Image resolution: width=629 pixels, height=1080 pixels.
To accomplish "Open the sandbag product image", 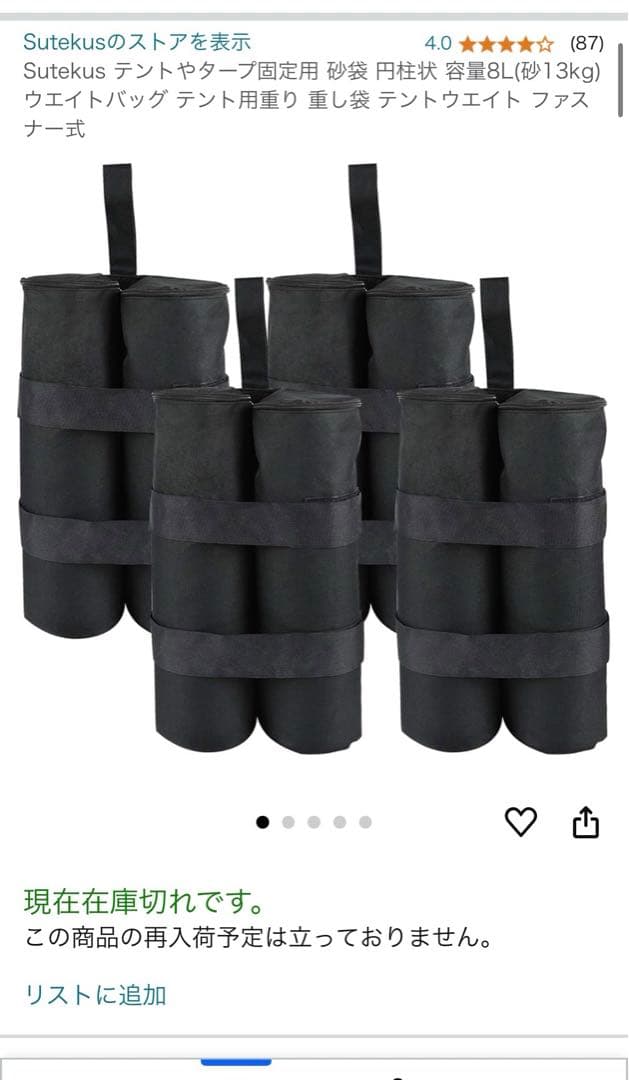I will [x=314, y=470].
